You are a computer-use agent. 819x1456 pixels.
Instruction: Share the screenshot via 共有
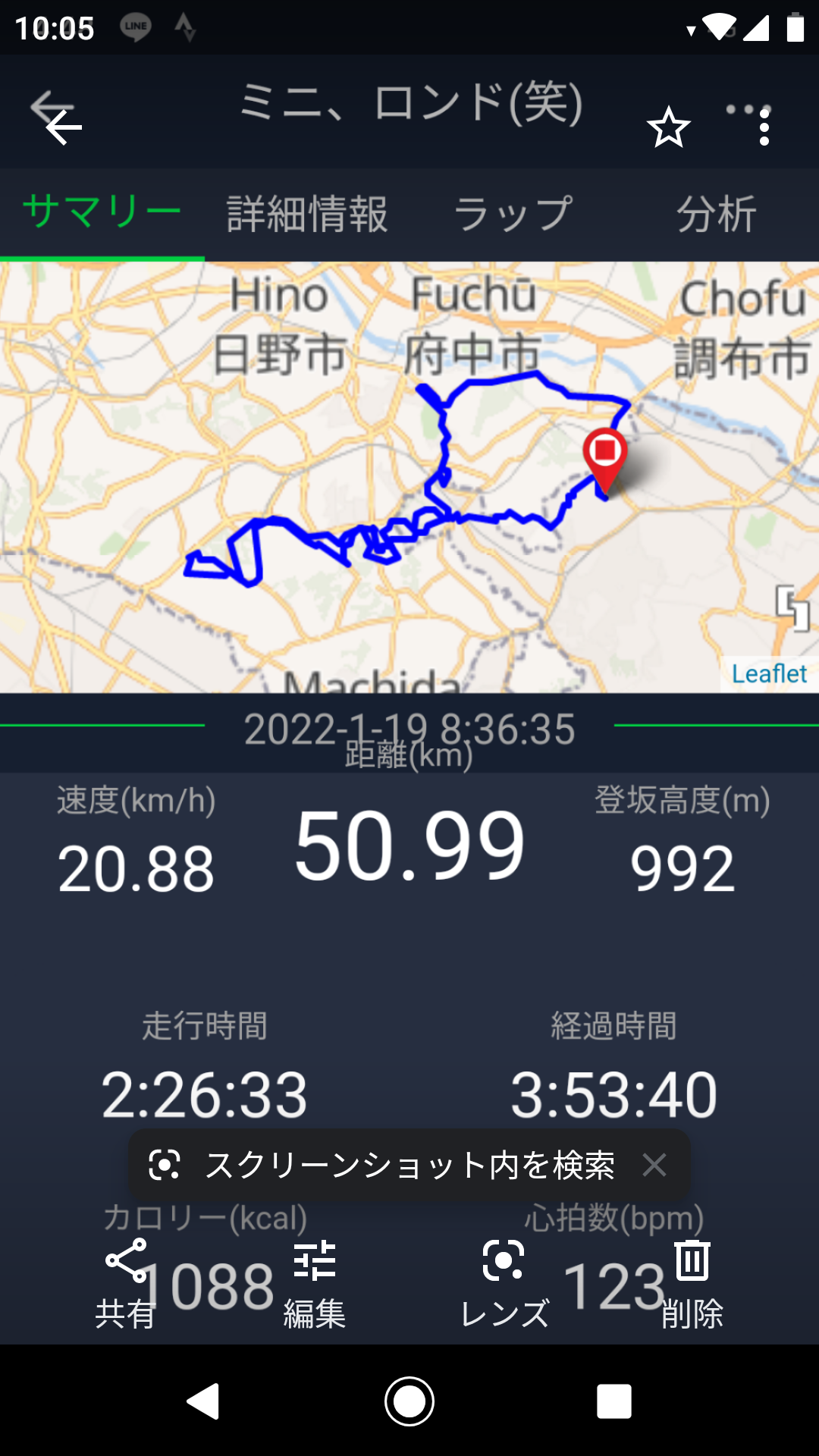(126, 1283)
